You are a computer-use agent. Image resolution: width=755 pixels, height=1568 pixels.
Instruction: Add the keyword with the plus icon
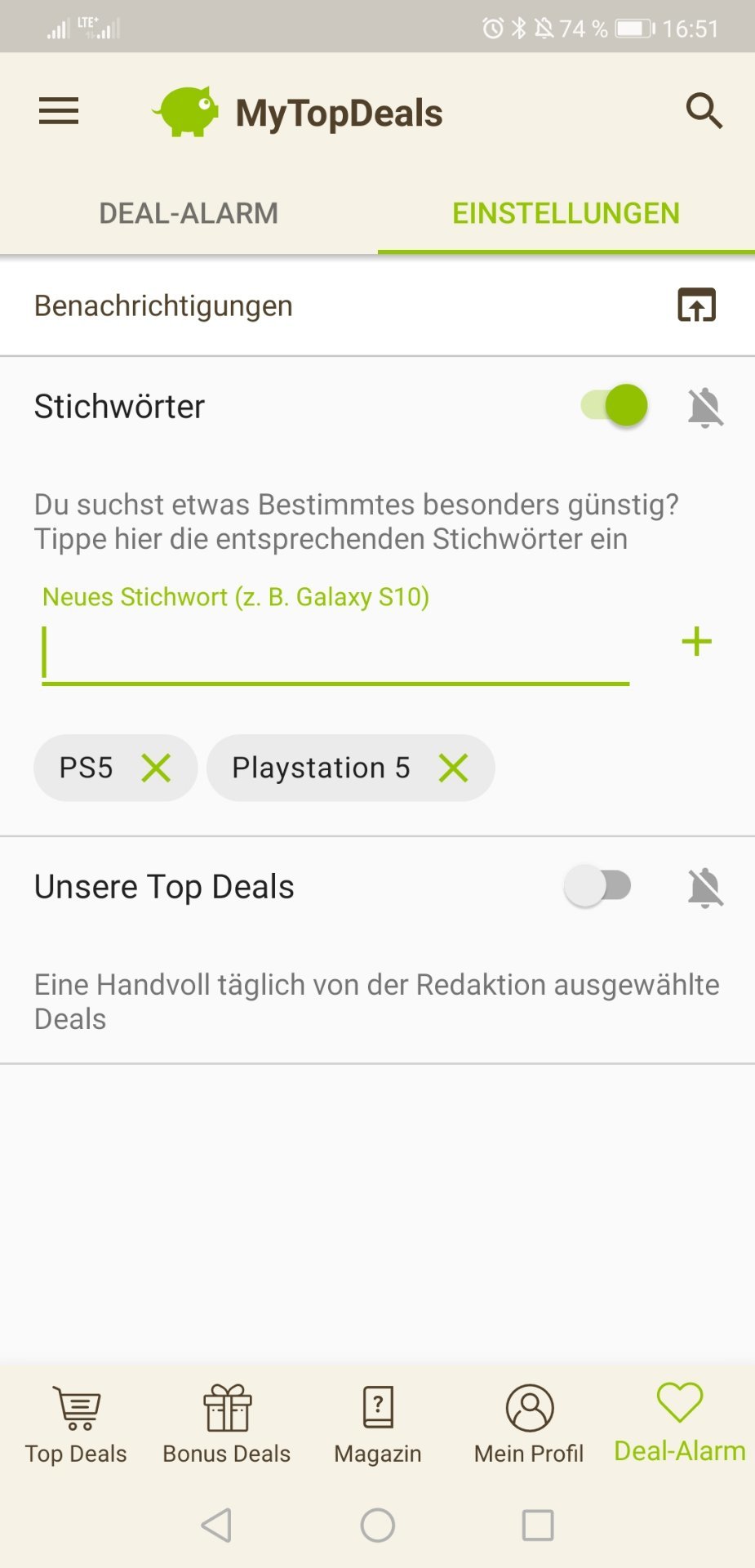click(696, 642)
